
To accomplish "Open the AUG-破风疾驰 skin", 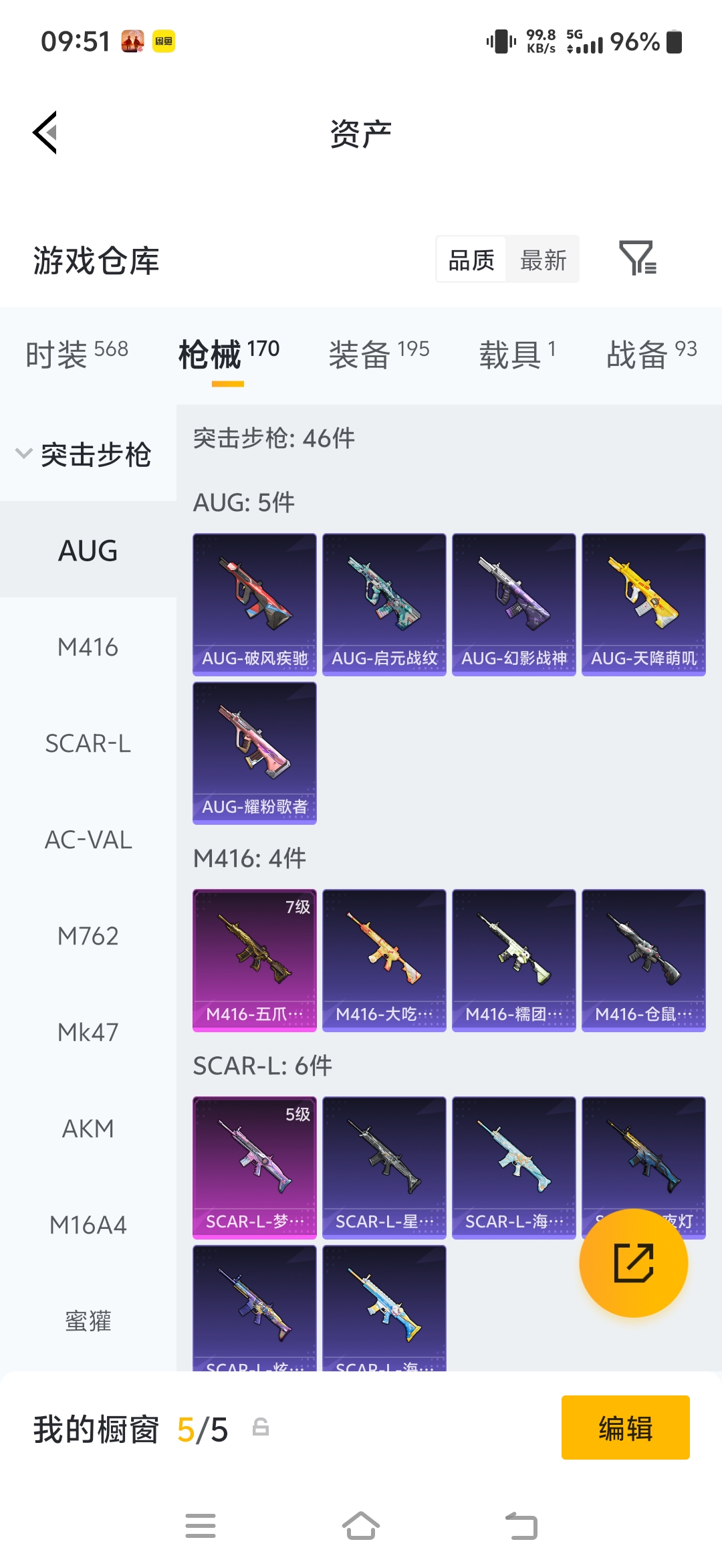I will (255, 605).
